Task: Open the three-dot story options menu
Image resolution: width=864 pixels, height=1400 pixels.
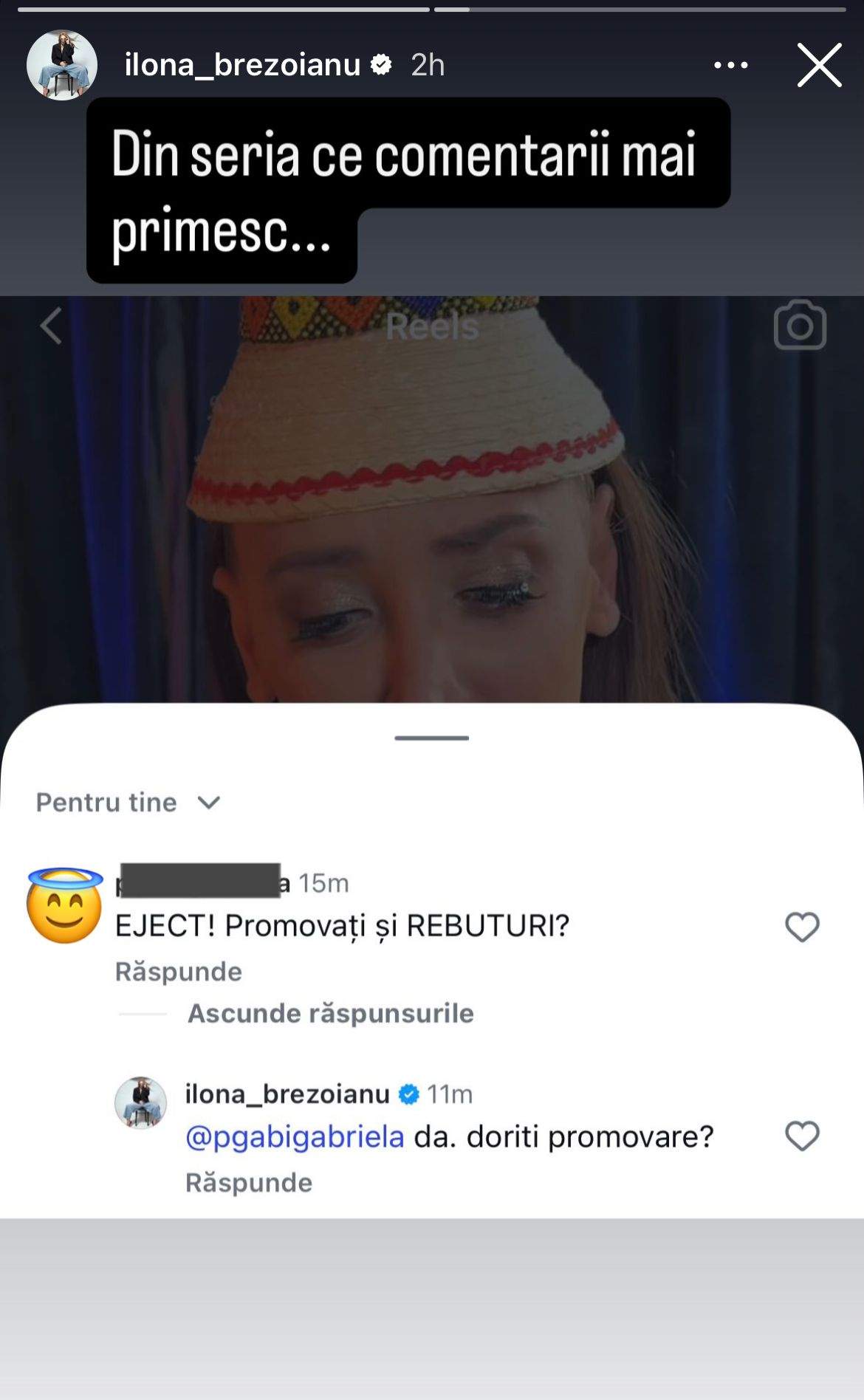Action: coord(730,65)
